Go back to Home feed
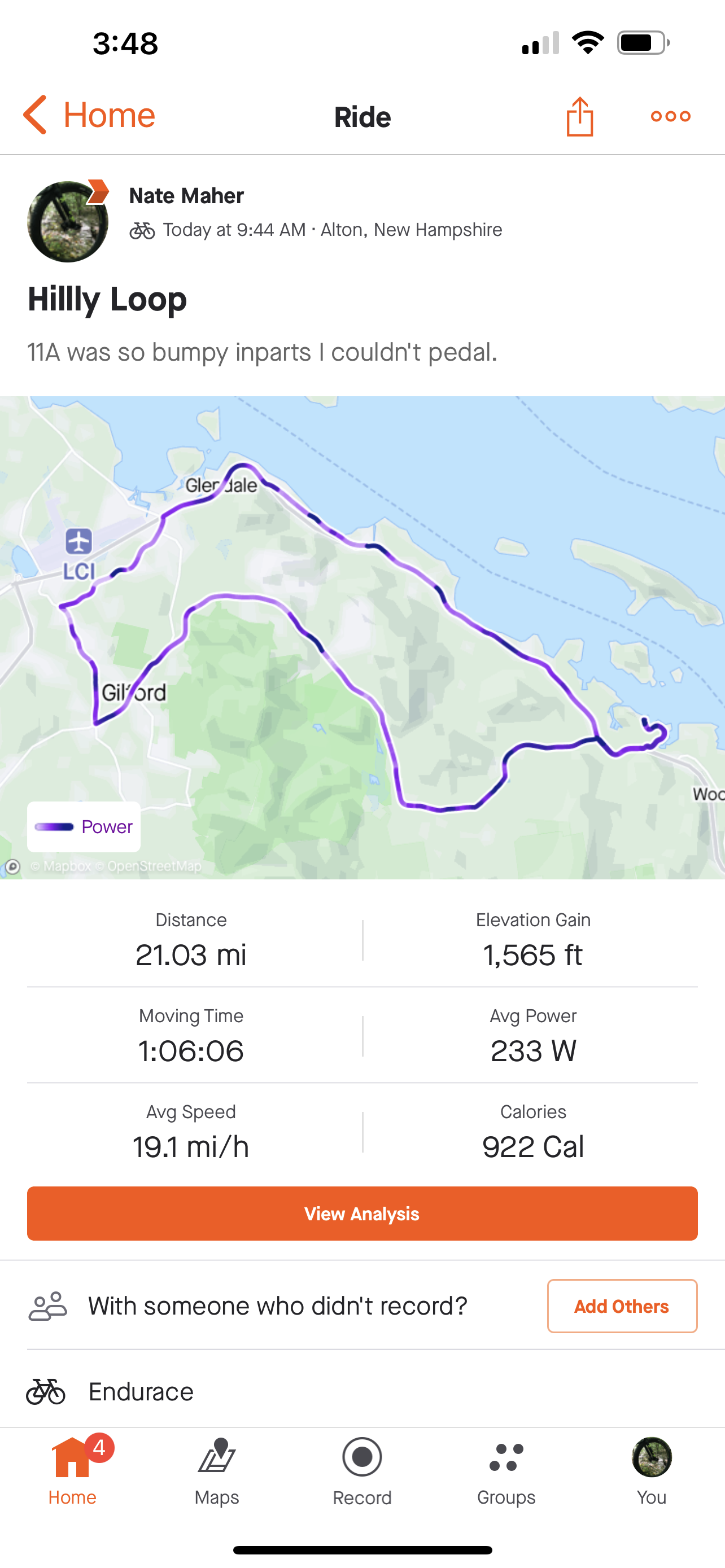 click(x=89, y=115)
